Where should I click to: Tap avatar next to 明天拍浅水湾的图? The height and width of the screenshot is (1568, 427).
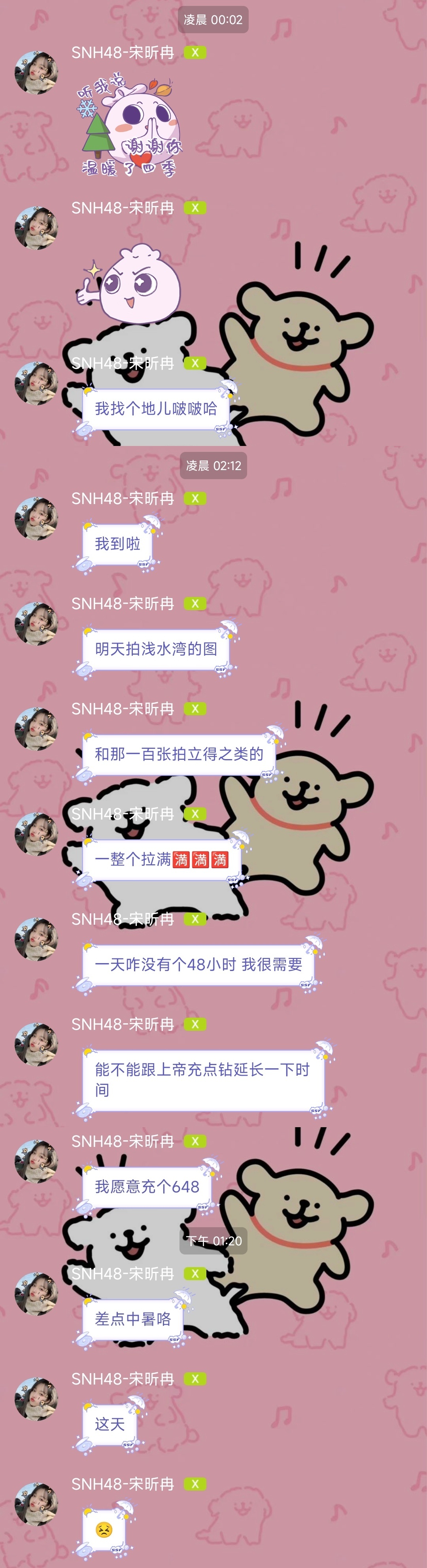point(36,624)
